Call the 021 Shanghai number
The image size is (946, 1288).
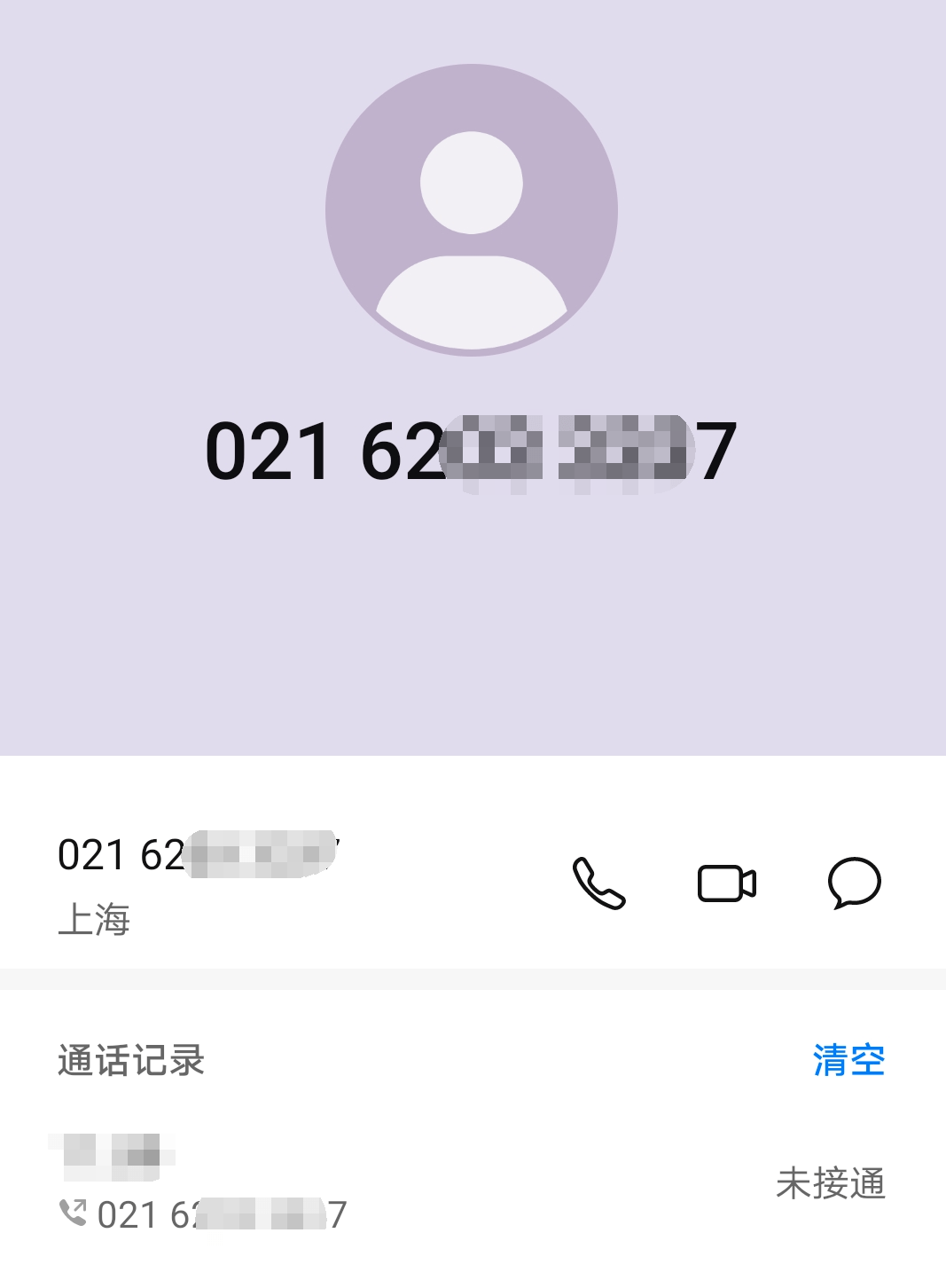(599, 884)
